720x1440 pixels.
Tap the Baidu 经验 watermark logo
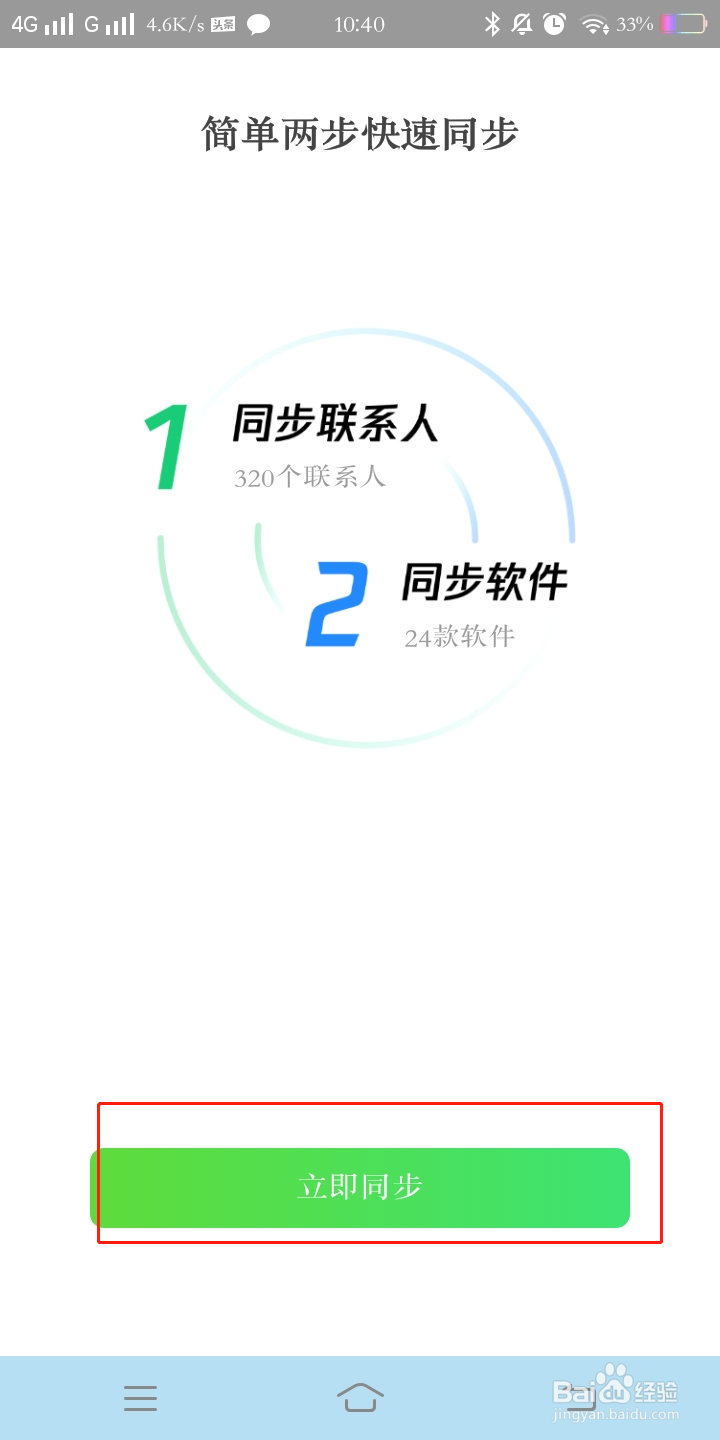pos(615,1390)
